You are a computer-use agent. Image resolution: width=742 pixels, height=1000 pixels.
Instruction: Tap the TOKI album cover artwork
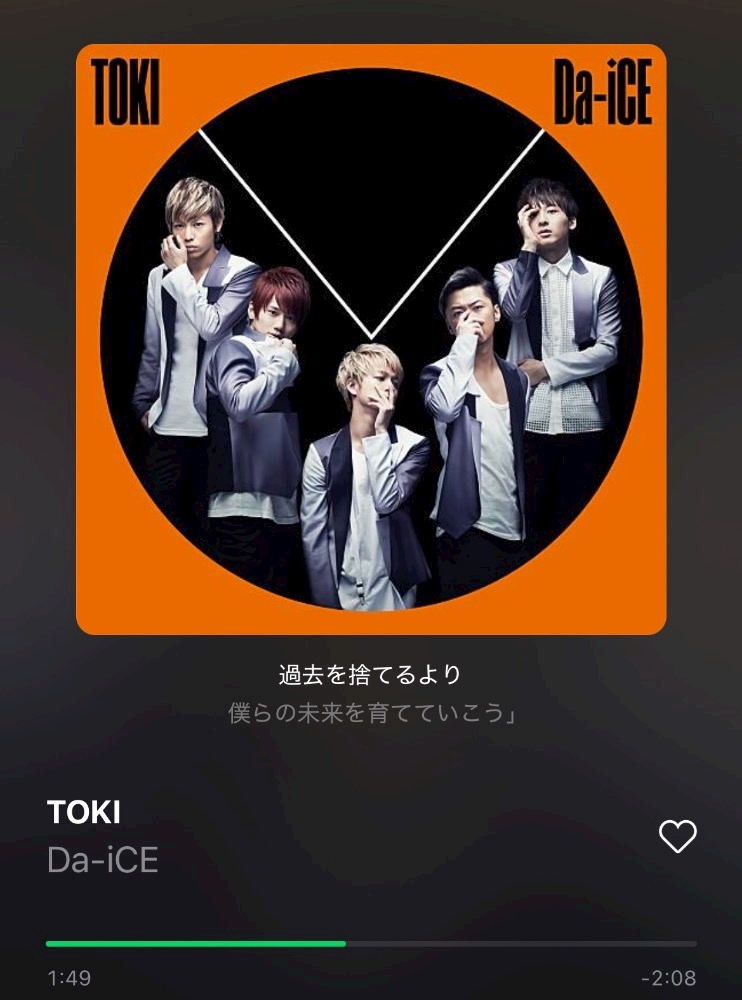pos(371,339)
